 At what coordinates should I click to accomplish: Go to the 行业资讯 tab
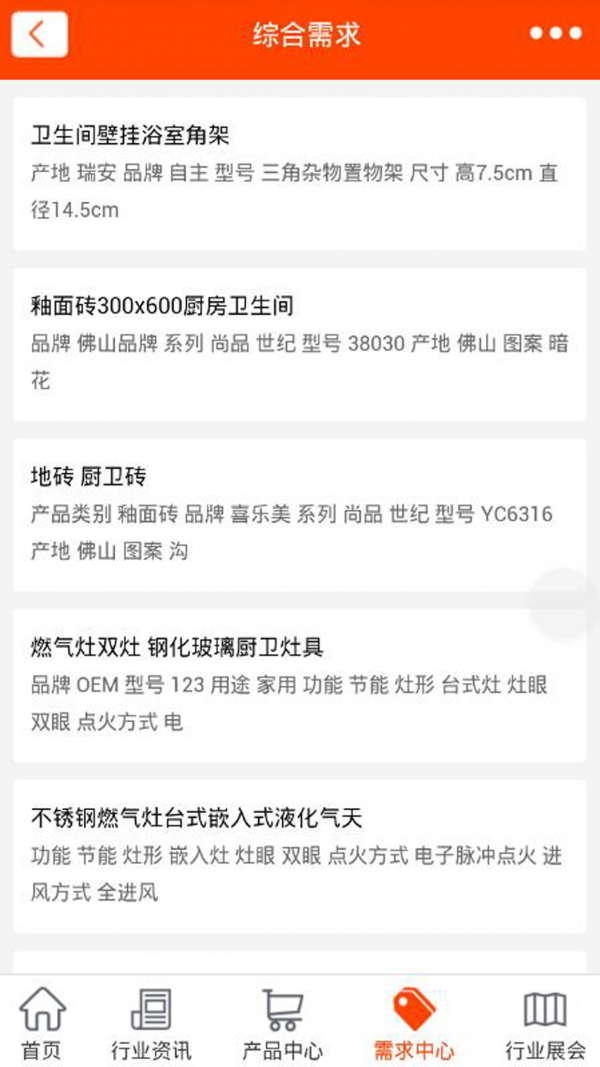point(151,1024)
